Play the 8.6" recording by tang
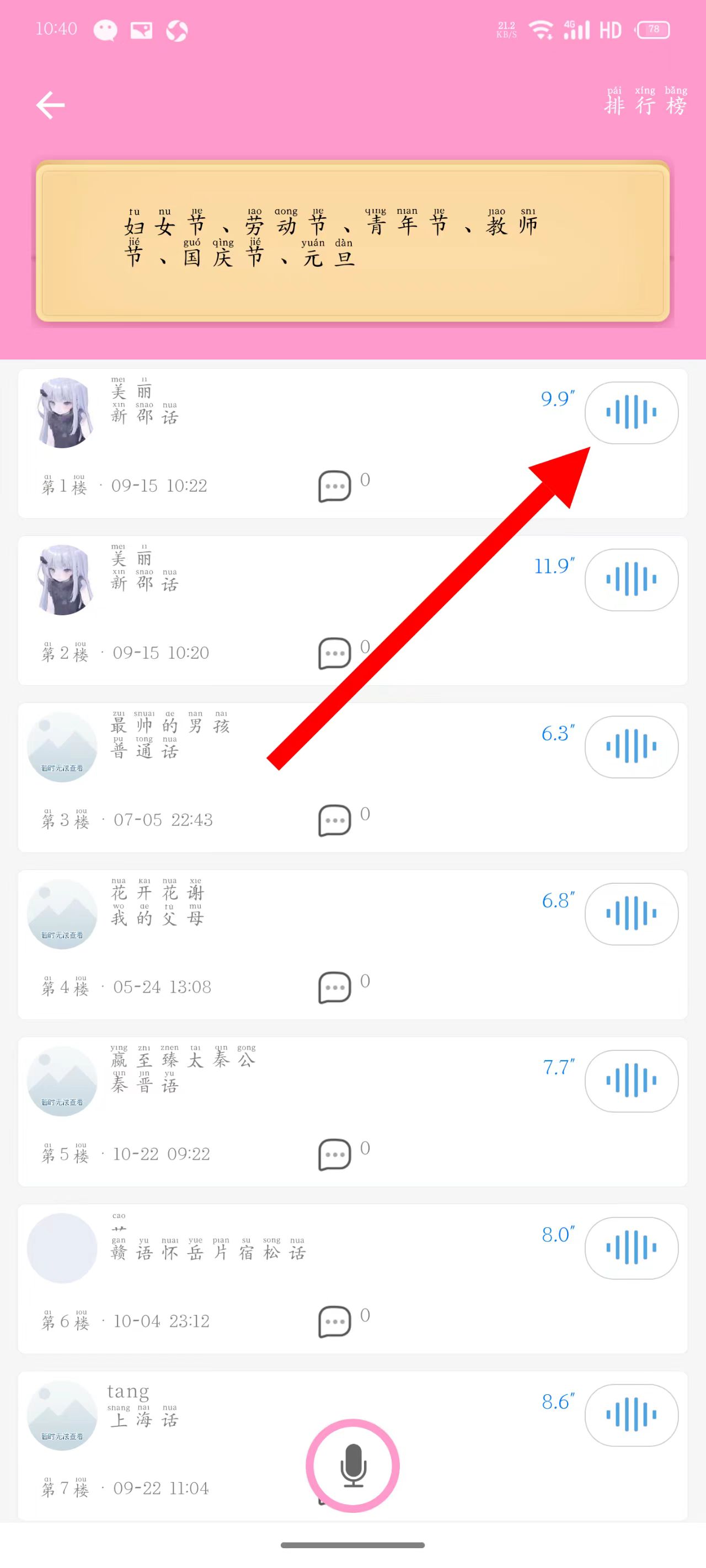Image resolution: width=706 pixels, height=1568 pixels. click(x=631, y=1415)
